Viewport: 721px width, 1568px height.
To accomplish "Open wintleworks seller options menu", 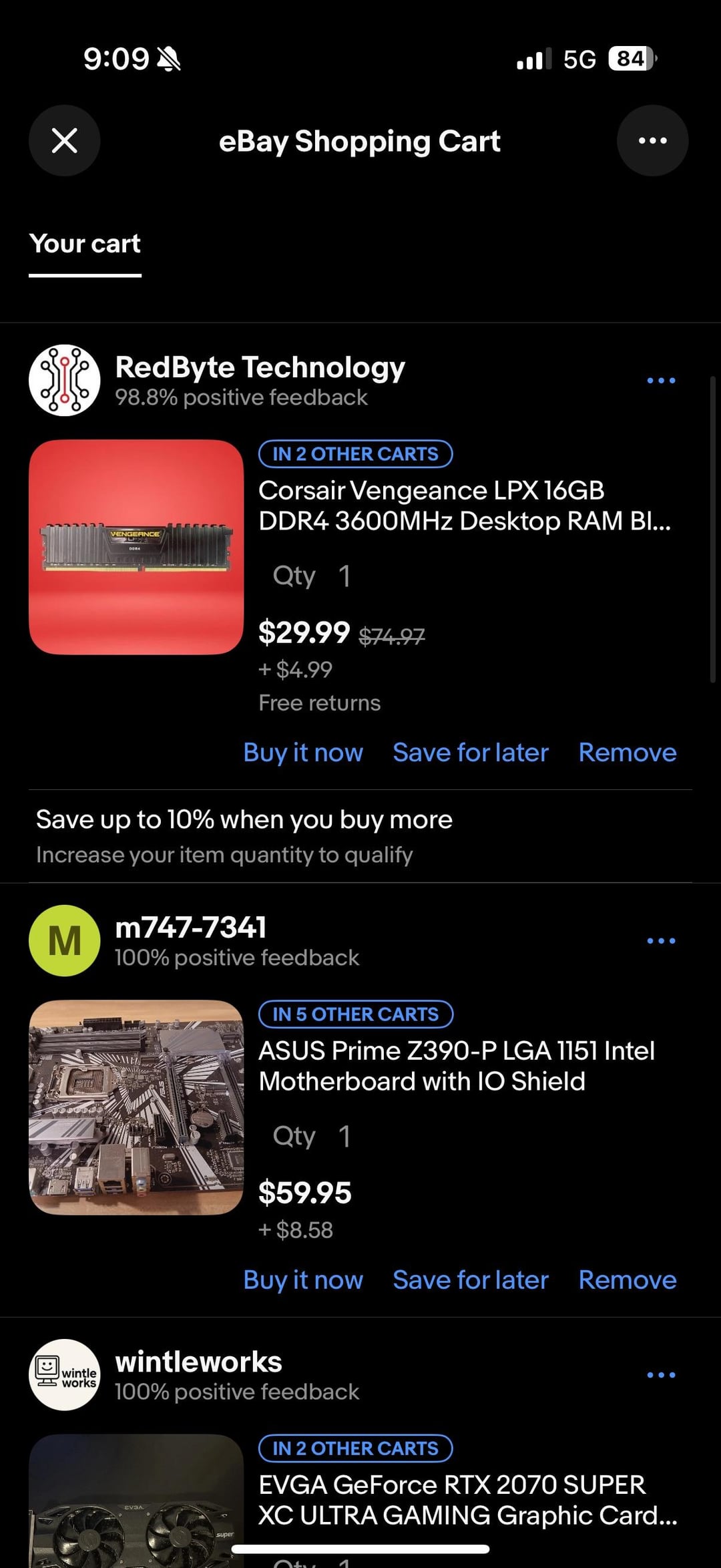I will [x=661, y=1375].
